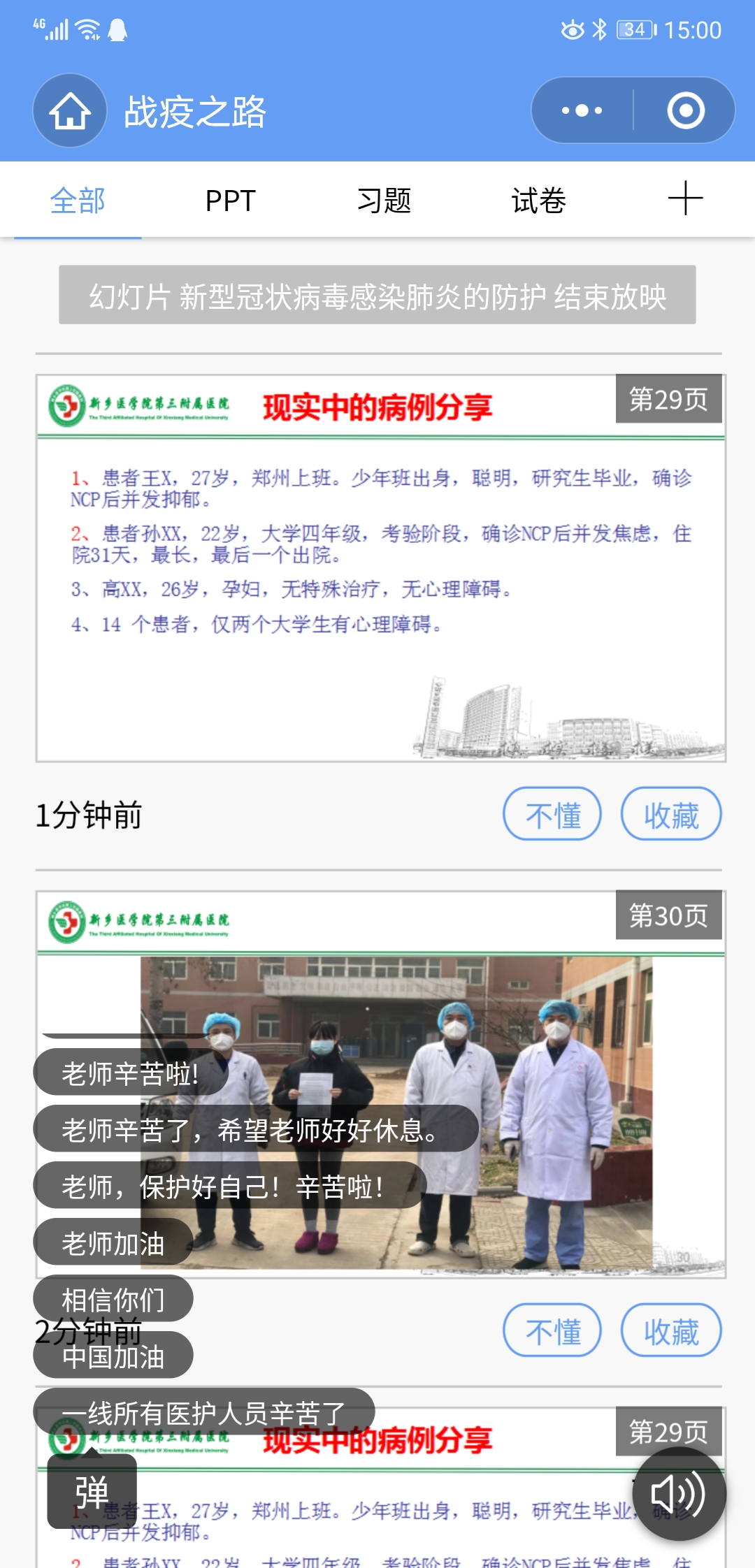The image size is (755, 1568).
Task: Open the 习题 tab
Action: point(384,201)
